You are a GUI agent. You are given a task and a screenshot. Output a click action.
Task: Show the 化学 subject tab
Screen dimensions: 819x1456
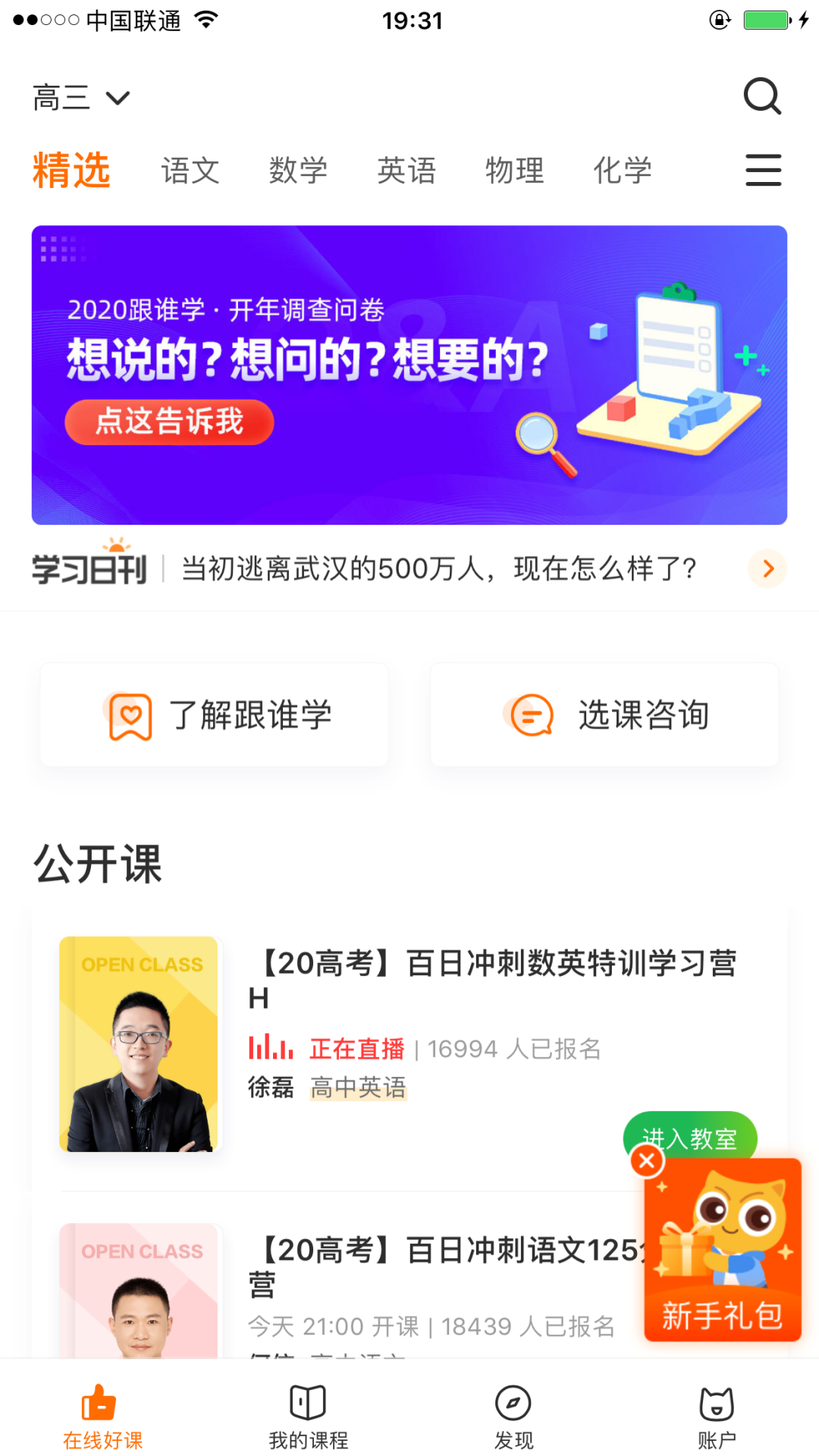[622, 171]
